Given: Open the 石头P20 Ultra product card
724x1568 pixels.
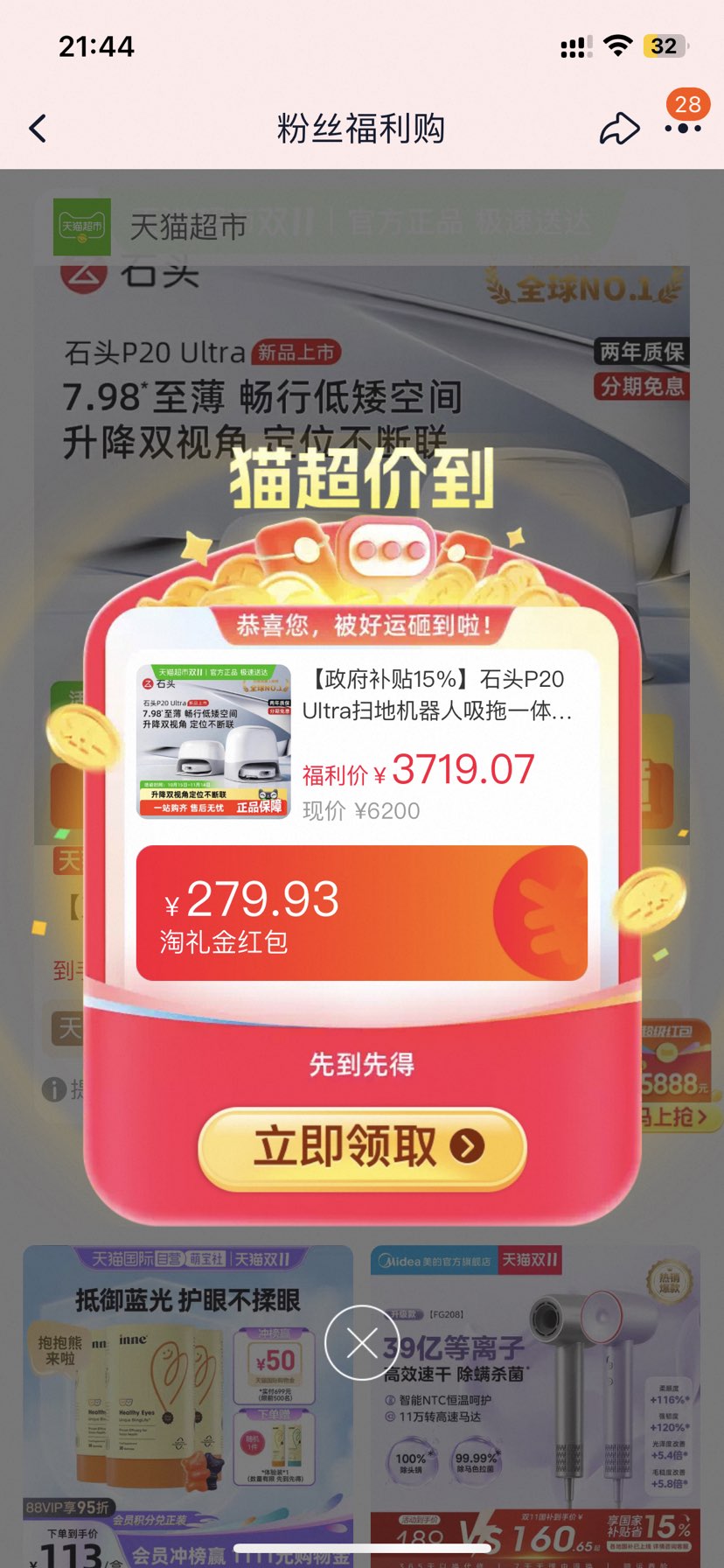Looking at the screenshot, I should pos(362,744).
